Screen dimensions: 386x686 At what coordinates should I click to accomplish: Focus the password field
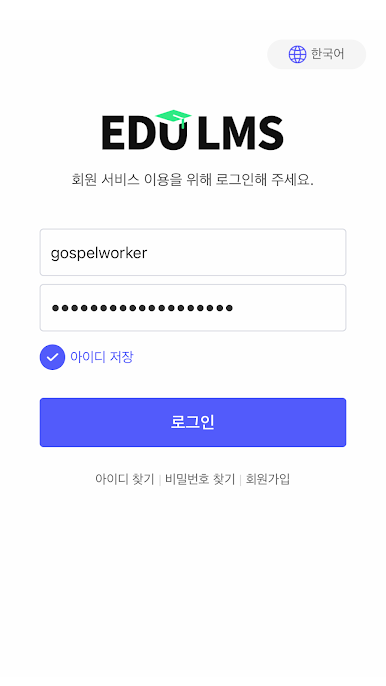193,308
